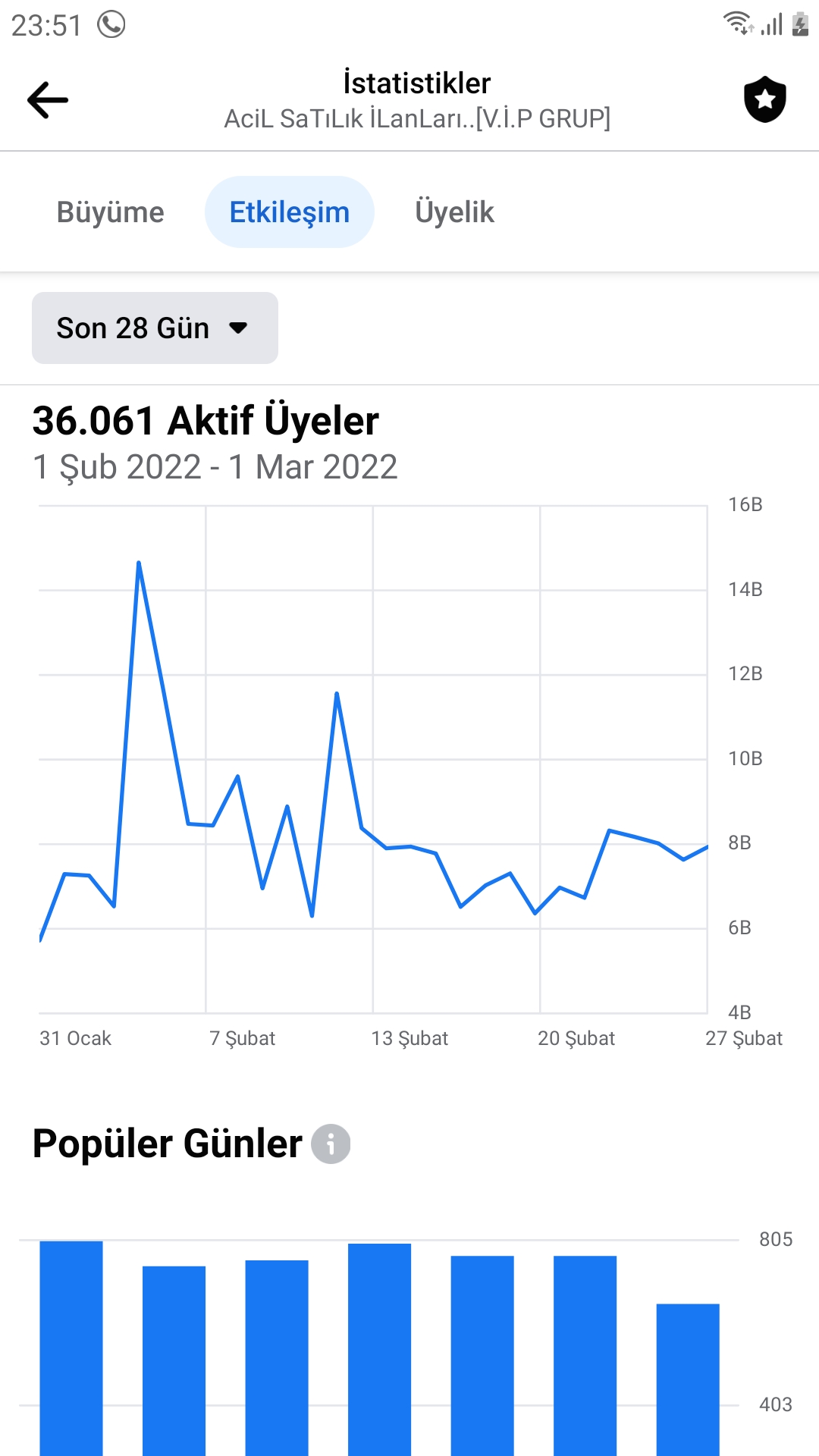Go back using the arrow icon
Screen dimensions: 819x1456
point(48,100)
